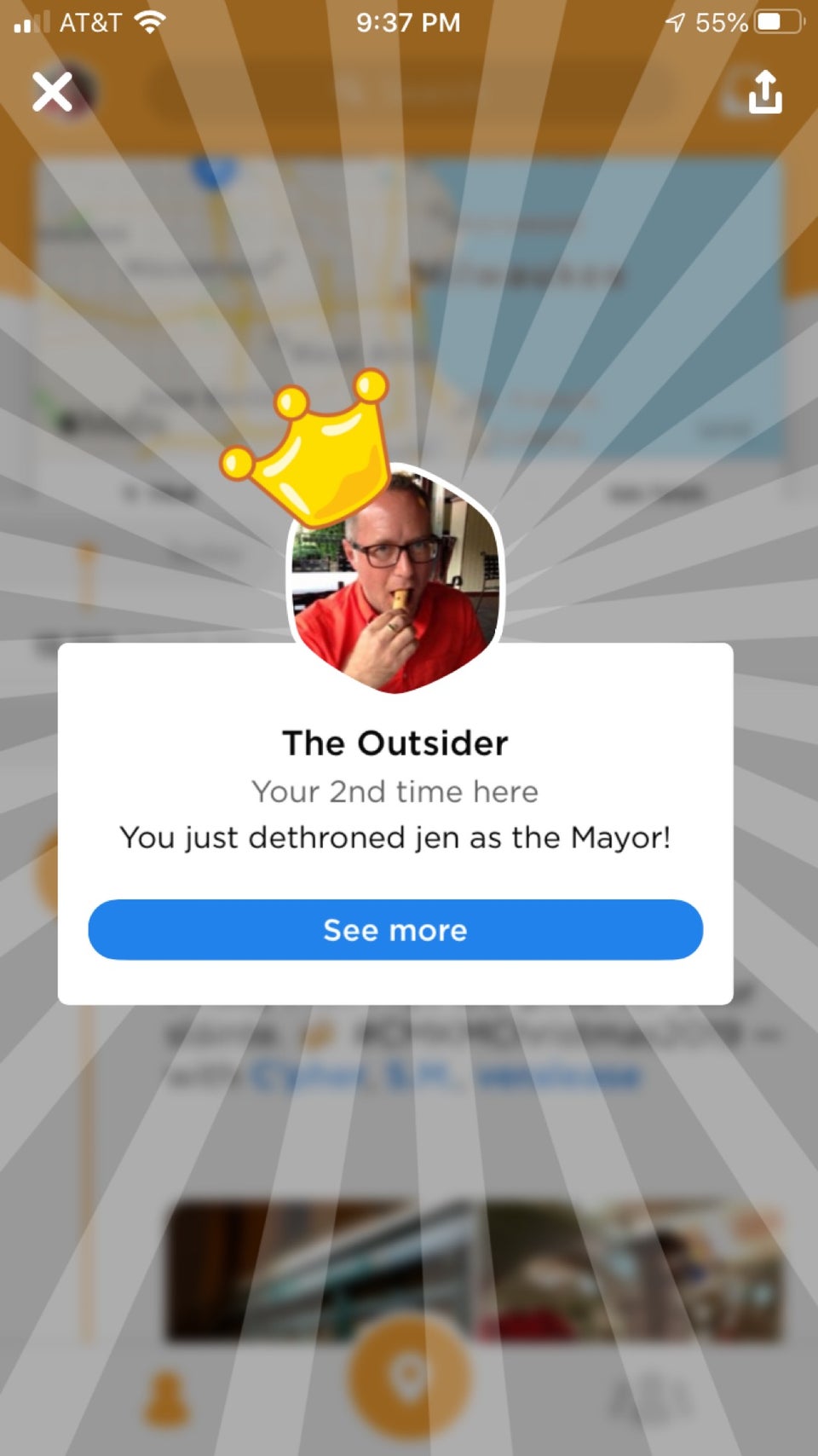Viewport: 818px width, 1456px height.
Task: Tap the location services arrow in status bar
Action: pos(676,22)
